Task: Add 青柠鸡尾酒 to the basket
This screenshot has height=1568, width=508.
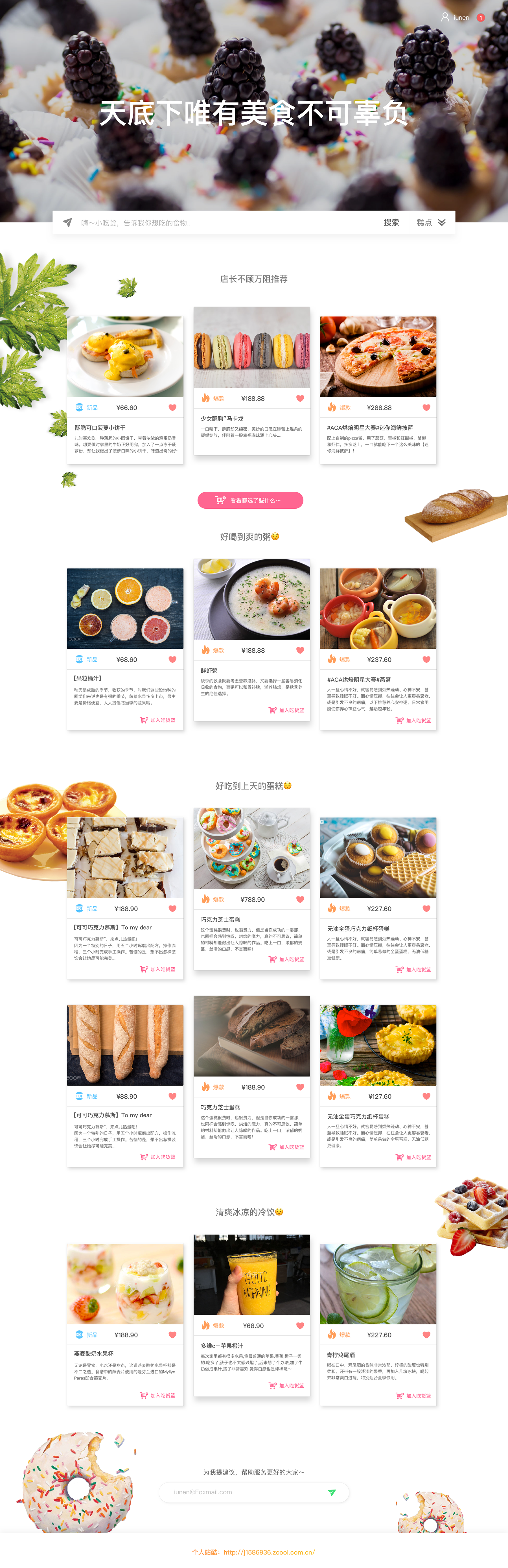Action: click(414, 1396)
